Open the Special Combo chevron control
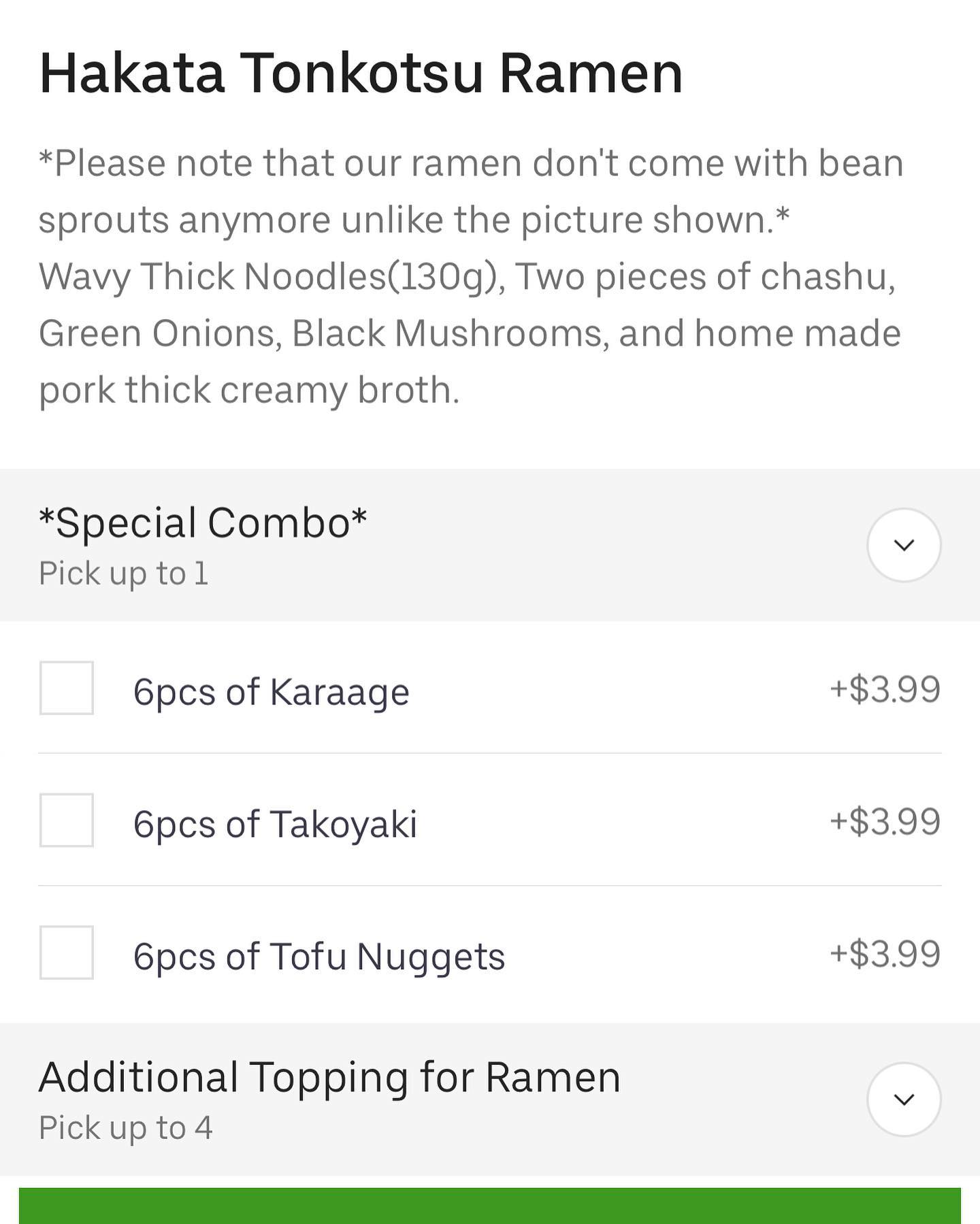The height and width of the screenshot is (1224, 980). (903, 544)
